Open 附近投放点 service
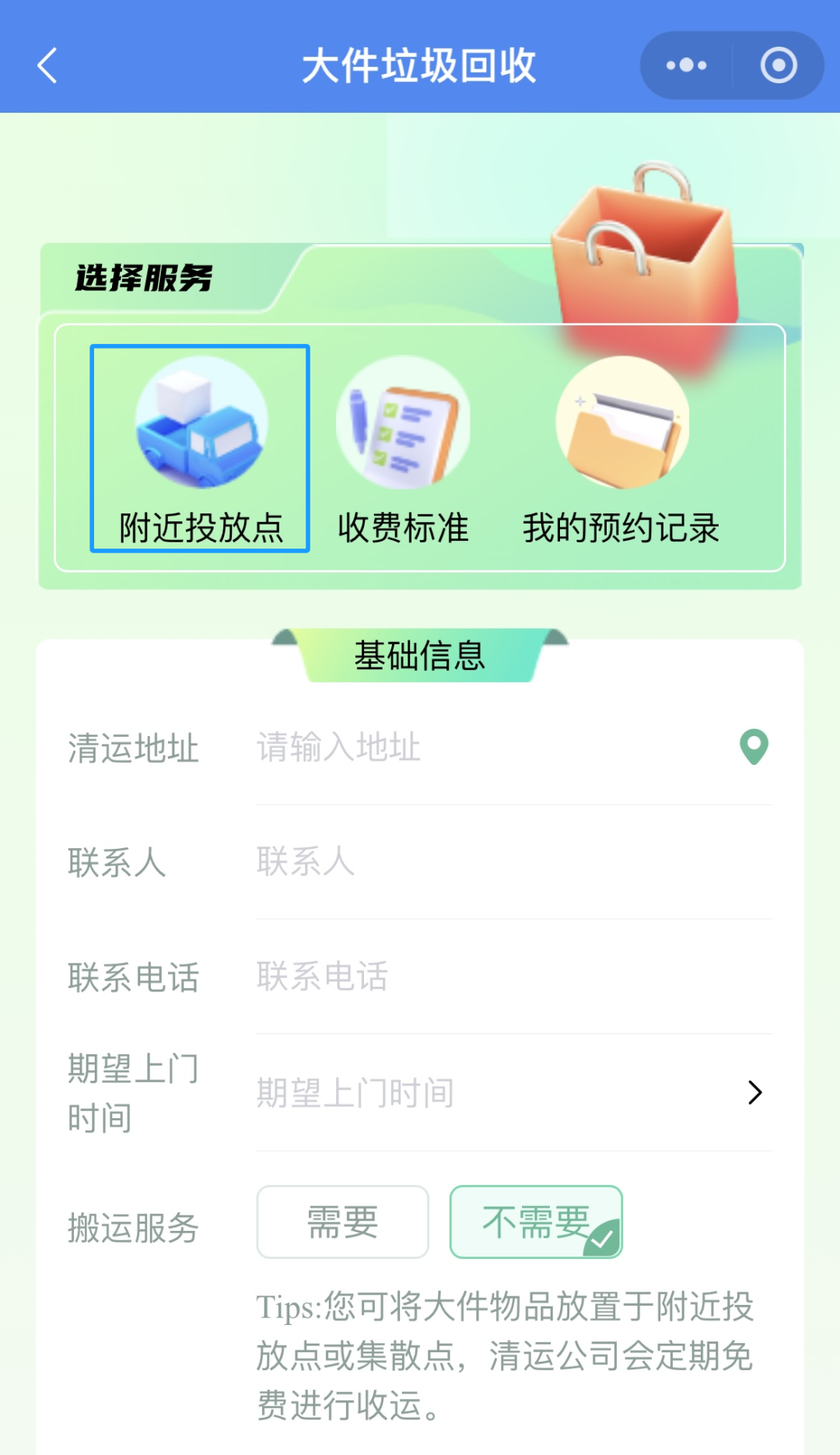 200,449
